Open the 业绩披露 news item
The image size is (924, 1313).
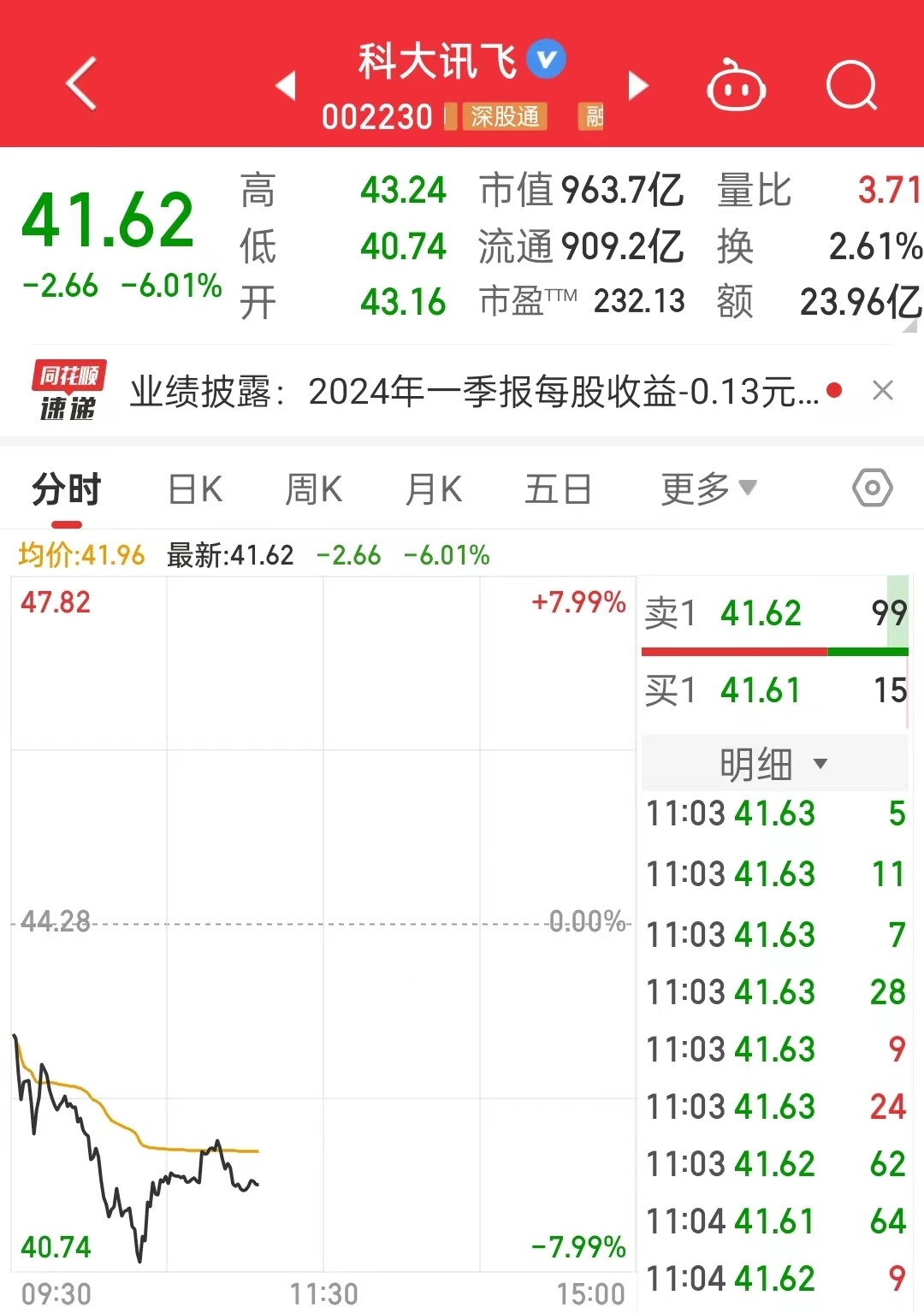pos(475,393)
